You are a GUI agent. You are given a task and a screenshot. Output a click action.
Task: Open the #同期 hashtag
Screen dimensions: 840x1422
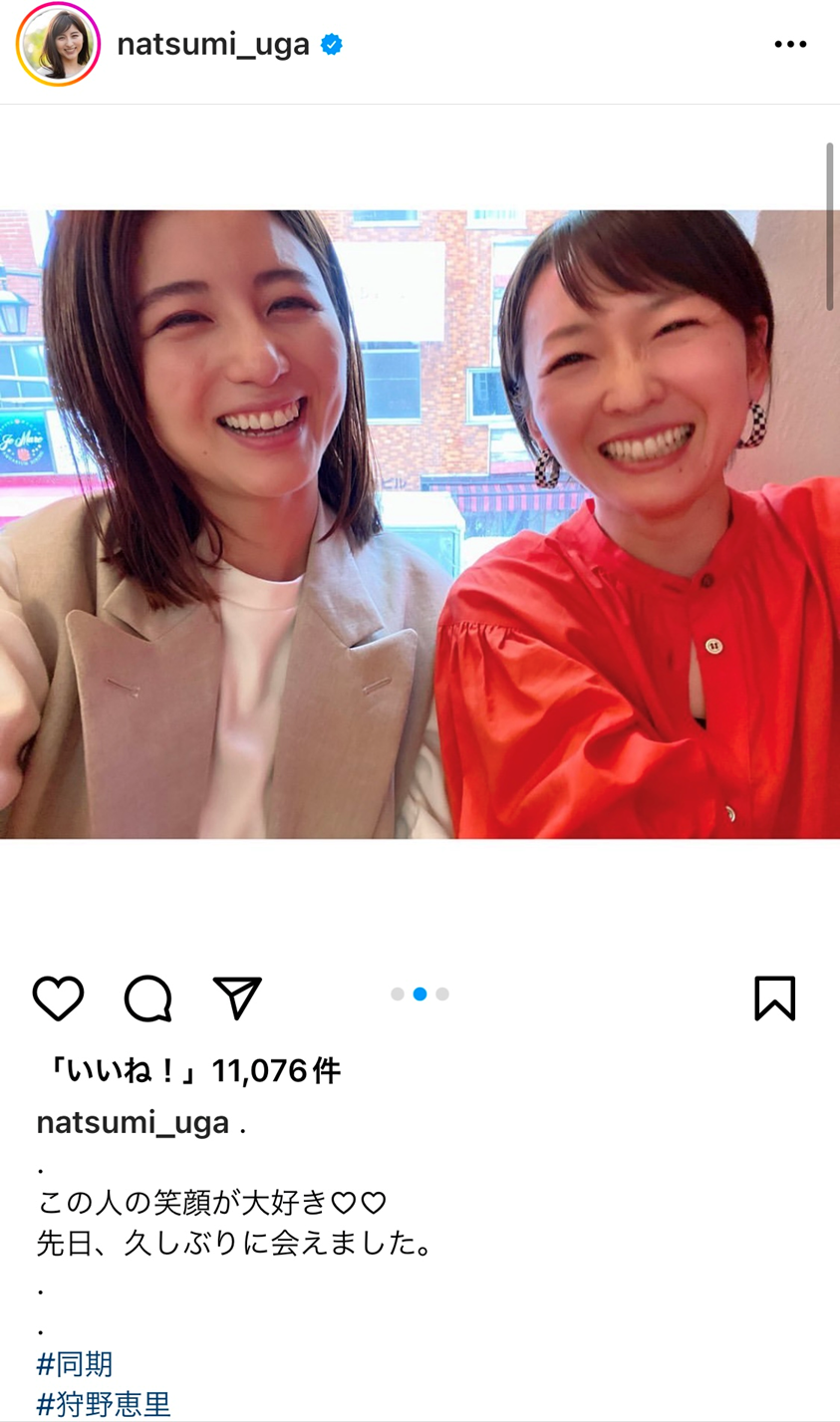coord(75,1363)
